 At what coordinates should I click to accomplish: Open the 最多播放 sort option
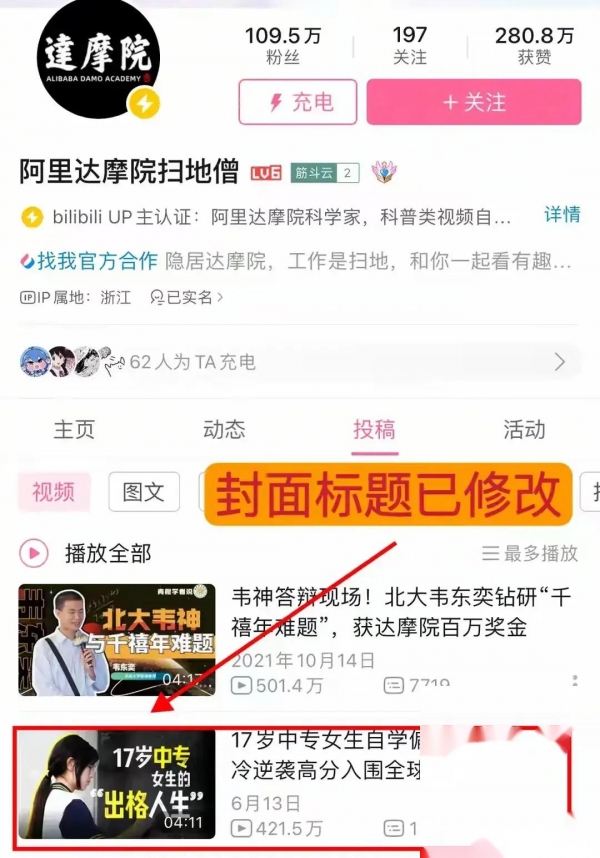pyautogui.click(x=529, y=553)
